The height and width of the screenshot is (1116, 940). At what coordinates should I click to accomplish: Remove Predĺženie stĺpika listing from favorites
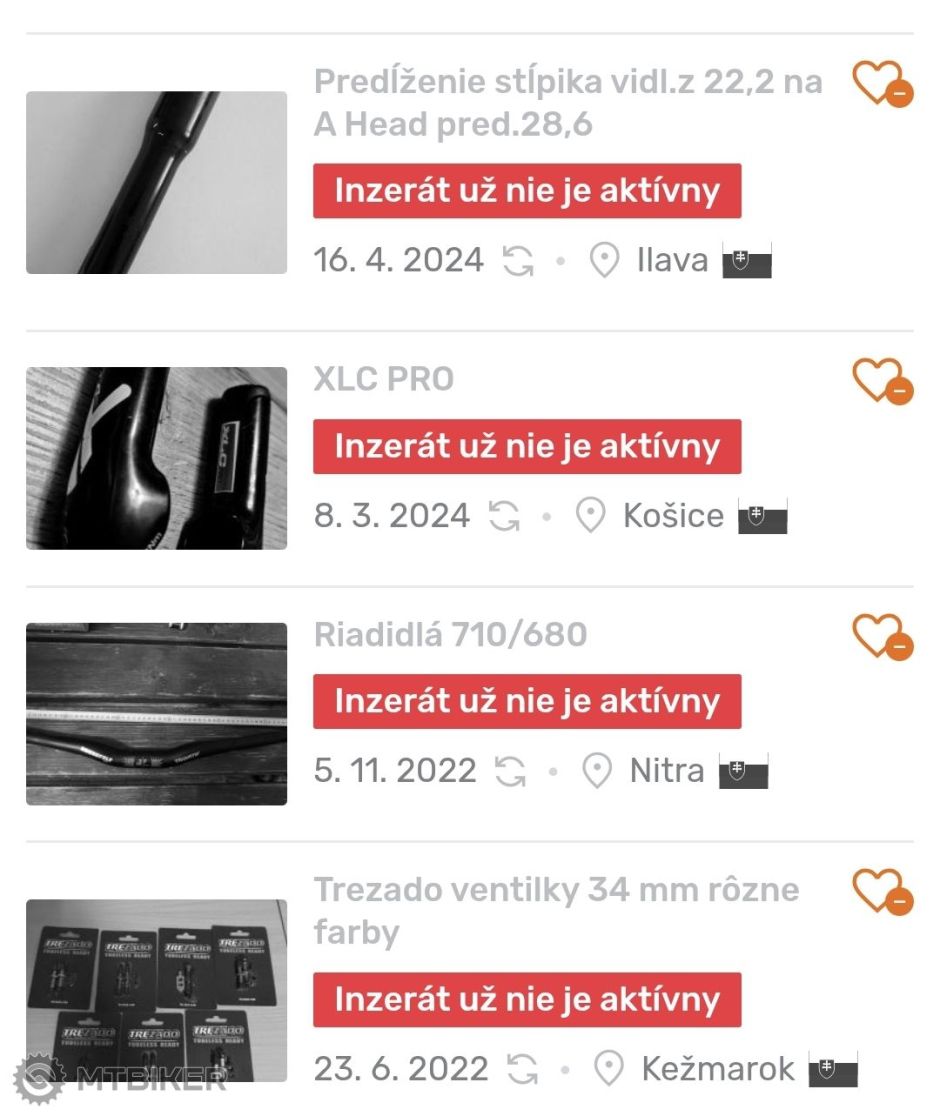coord(882,84)
